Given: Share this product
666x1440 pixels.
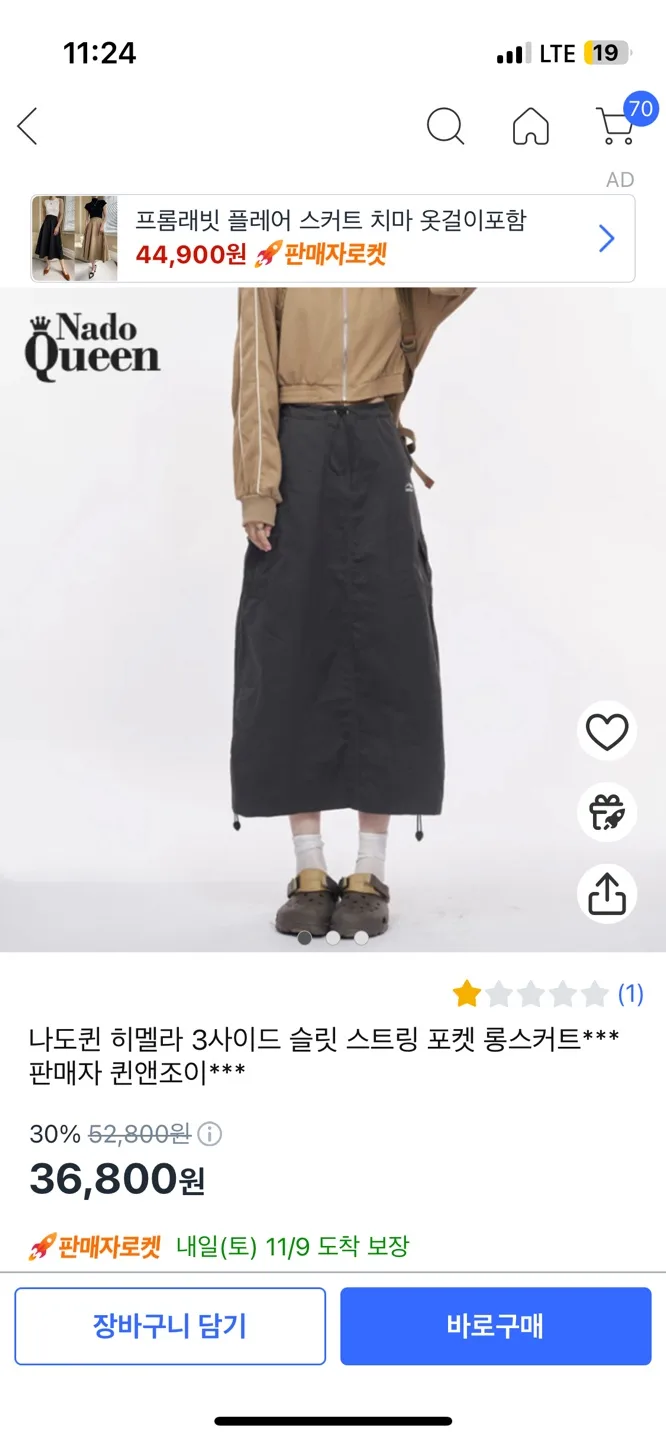Looking at the screenshot, I should [606, 893].
